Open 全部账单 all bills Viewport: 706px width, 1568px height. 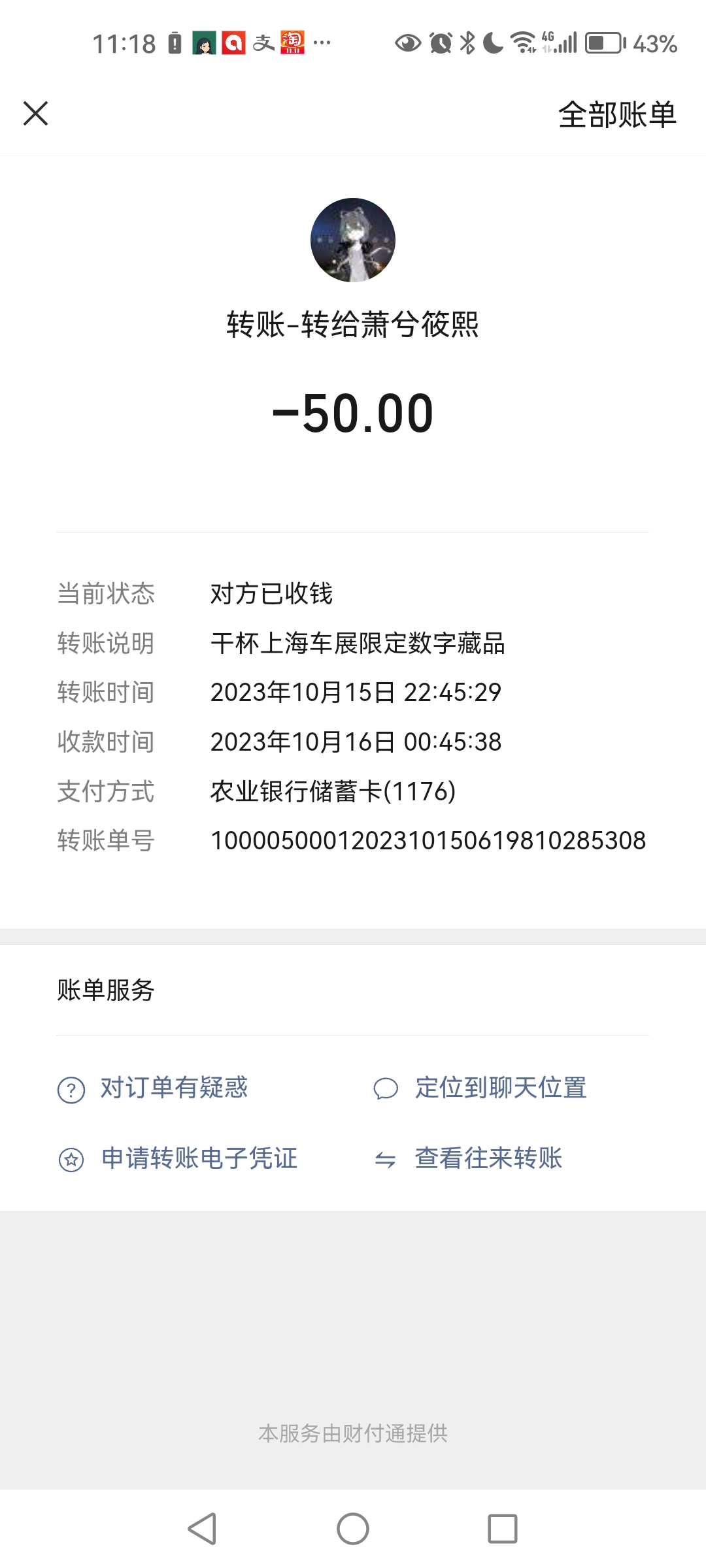616,115
